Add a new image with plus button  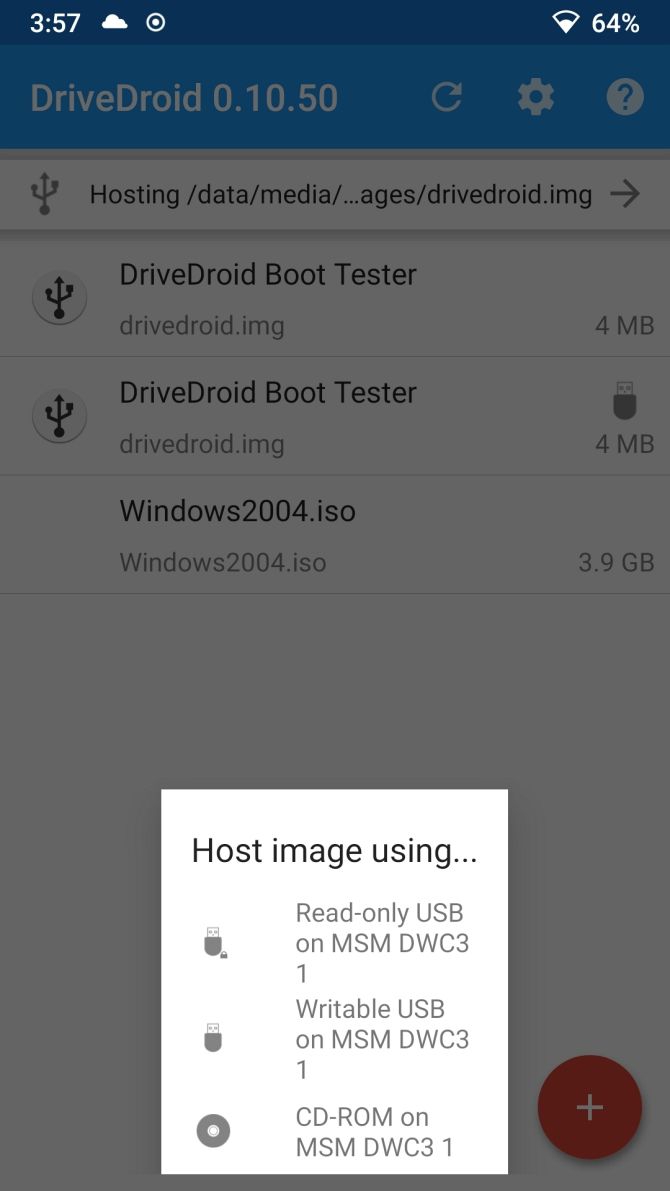pyautogui.click(x=589, y=1107)
